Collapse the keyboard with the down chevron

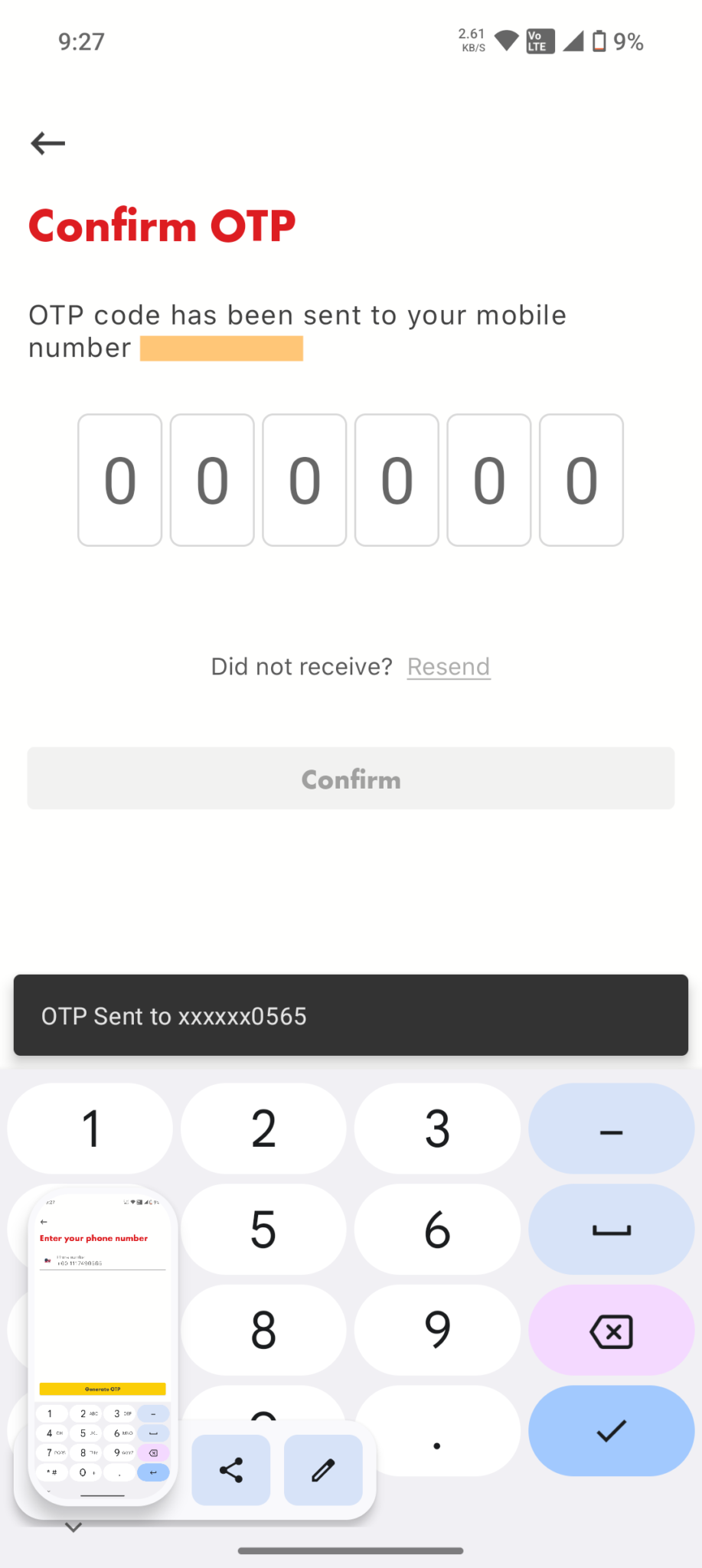(73, 1527)
